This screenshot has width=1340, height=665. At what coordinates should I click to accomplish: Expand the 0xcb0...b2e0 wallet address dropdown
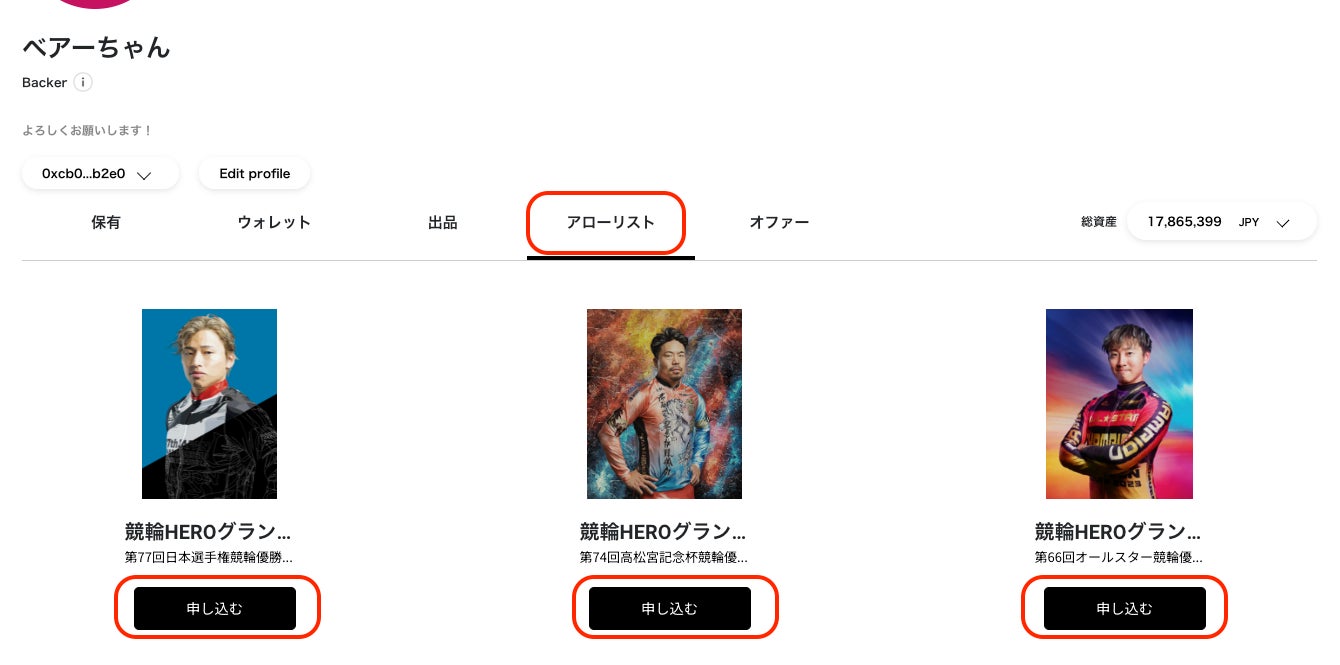[x=100, y=174]
